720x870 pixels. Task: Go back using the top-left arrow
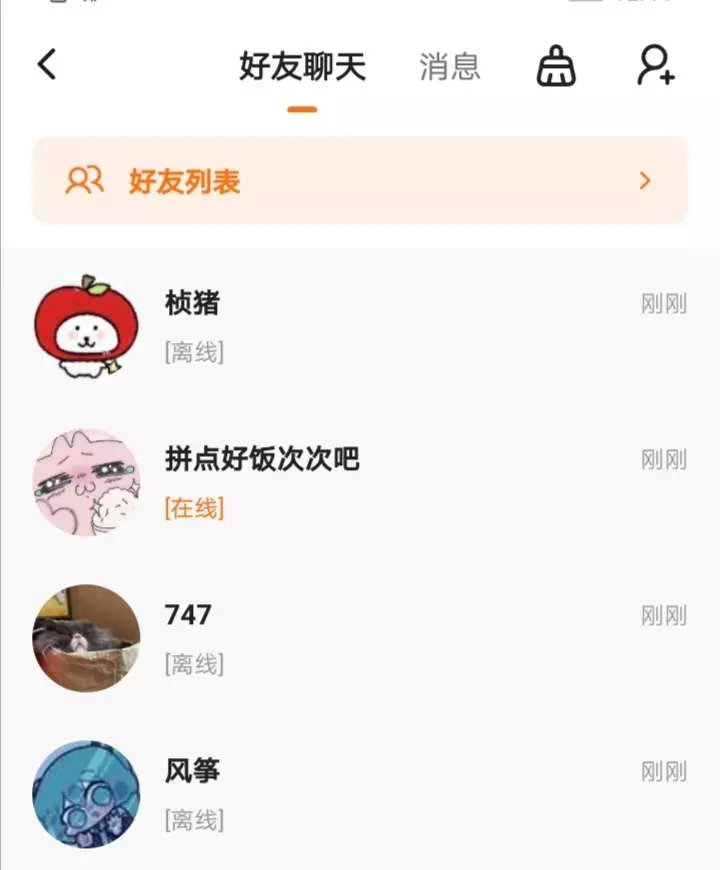(47, 65)
